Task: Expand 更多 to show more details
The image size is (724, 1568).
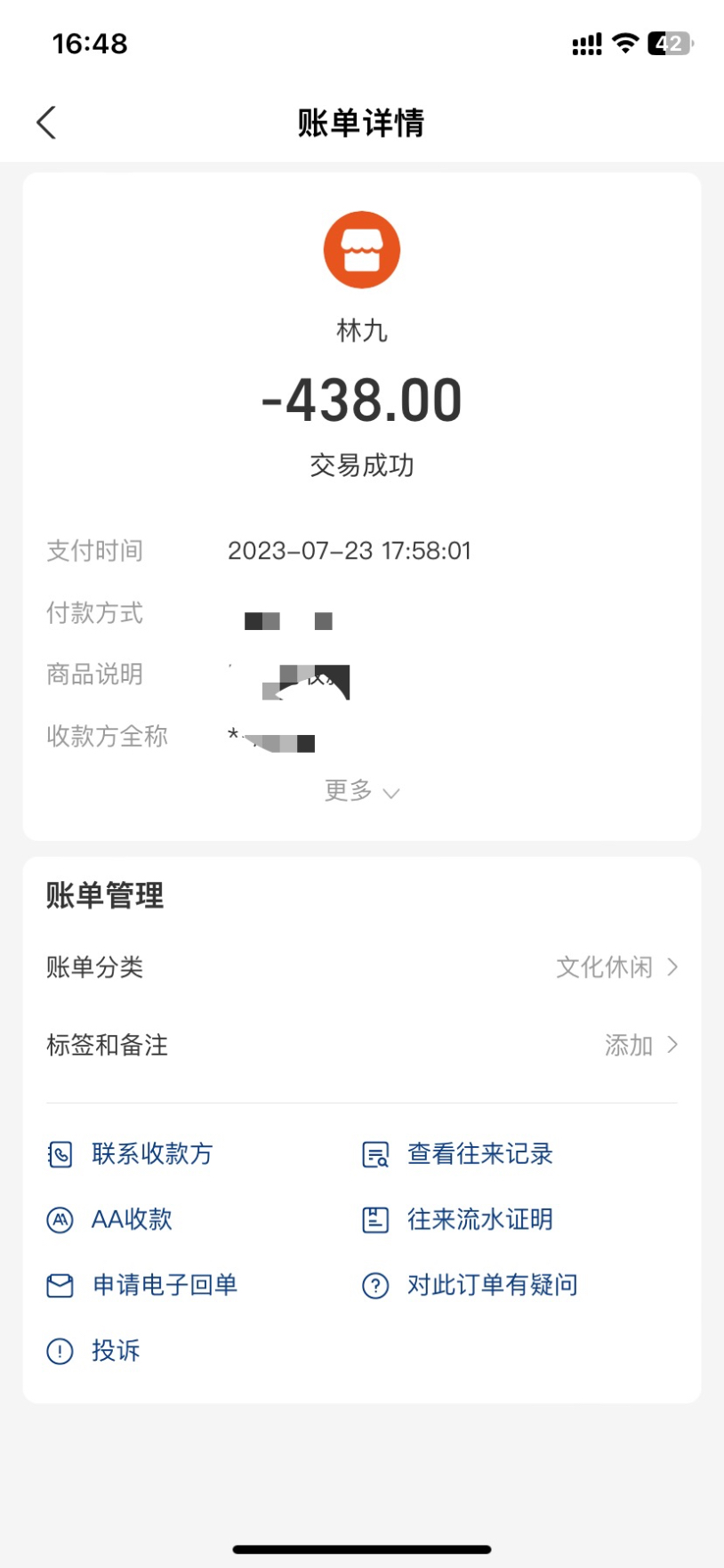Action: 361,790
